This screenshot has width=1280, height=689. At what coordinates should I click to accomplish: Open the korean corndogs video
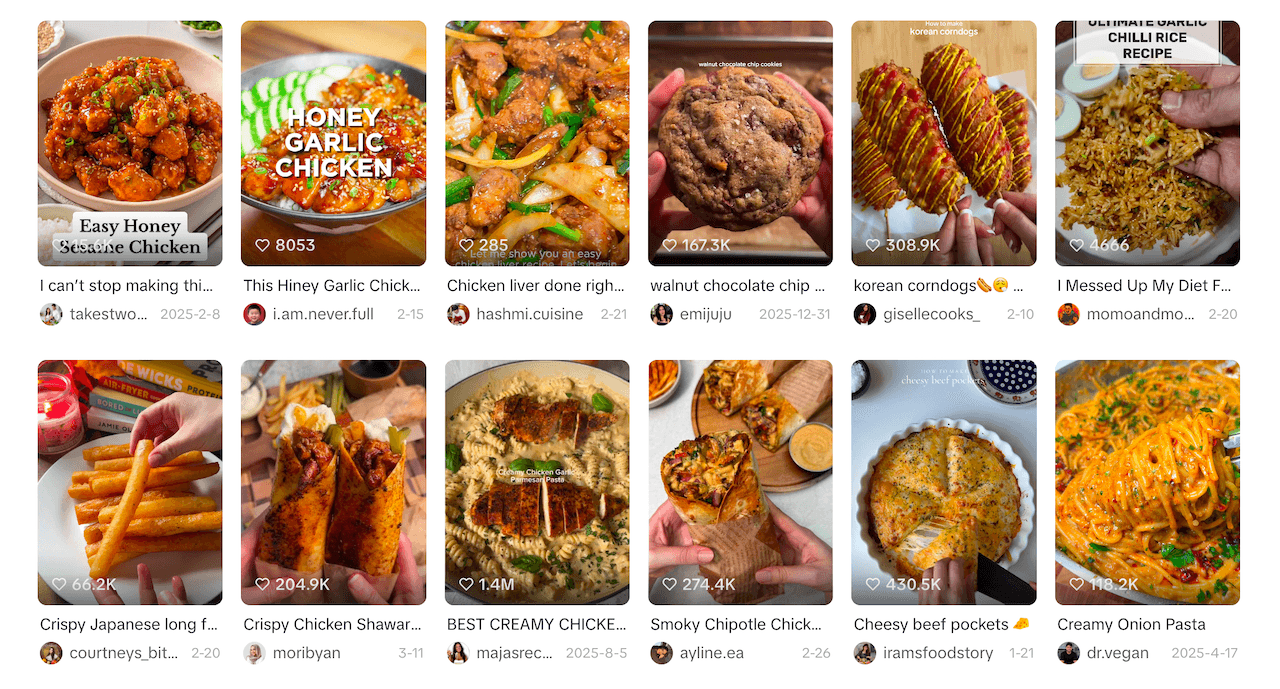(943, 143)
